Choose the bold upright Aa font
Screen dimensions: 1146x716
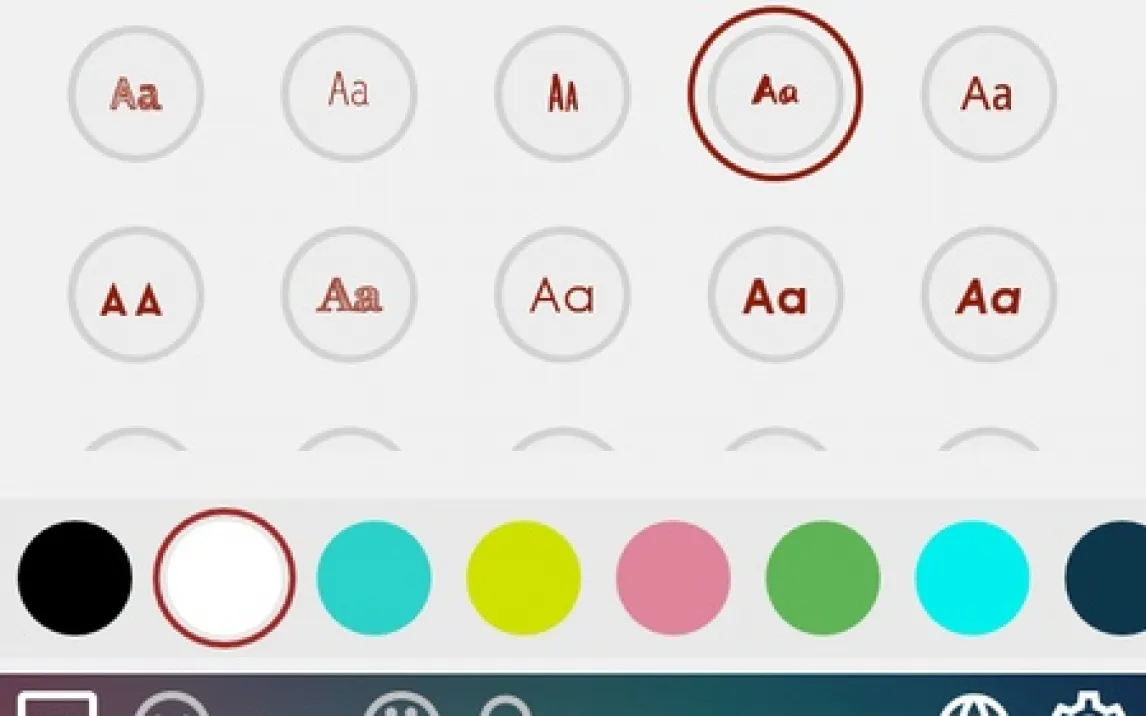[x=775, y=296]
